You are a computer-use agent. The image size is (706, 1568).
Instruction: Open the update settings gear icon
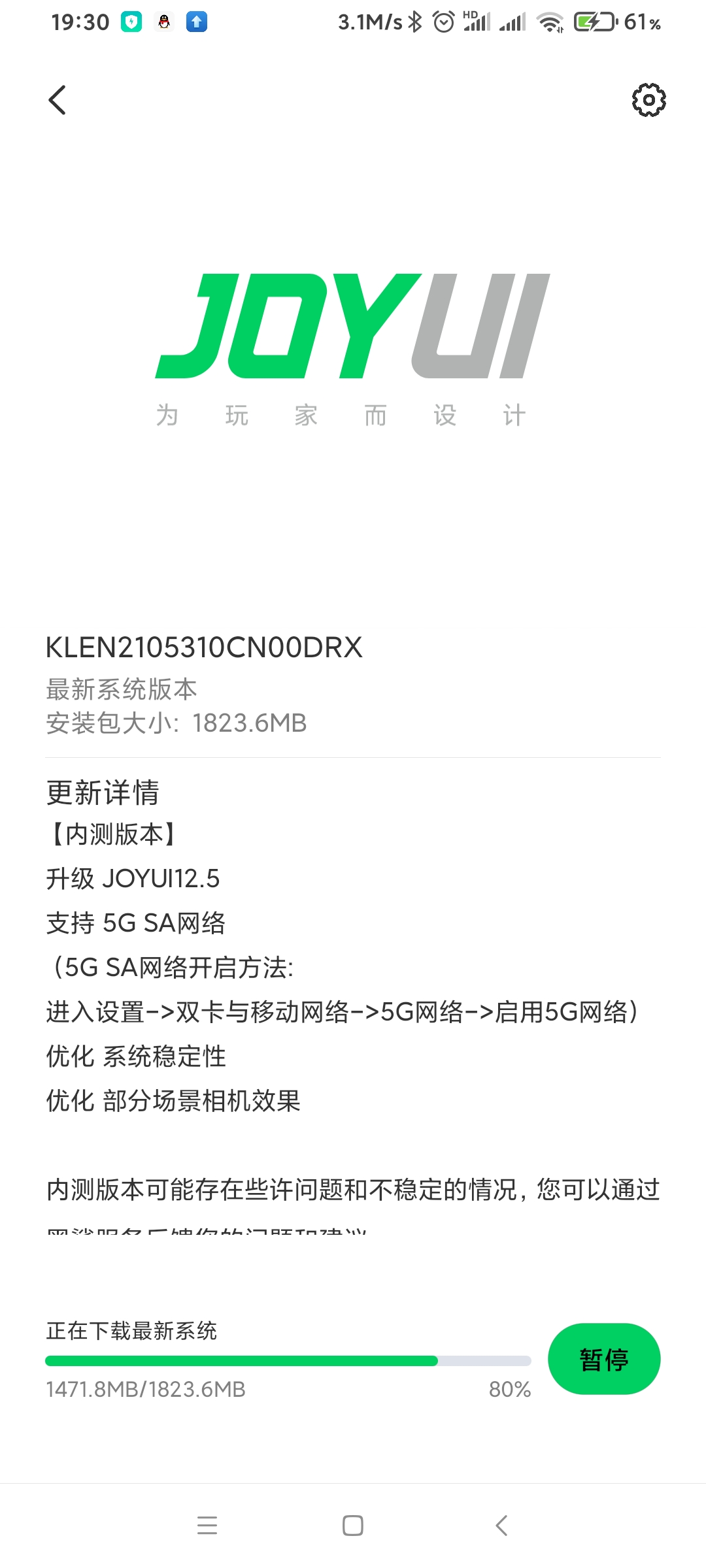click(x=648, y=100)
